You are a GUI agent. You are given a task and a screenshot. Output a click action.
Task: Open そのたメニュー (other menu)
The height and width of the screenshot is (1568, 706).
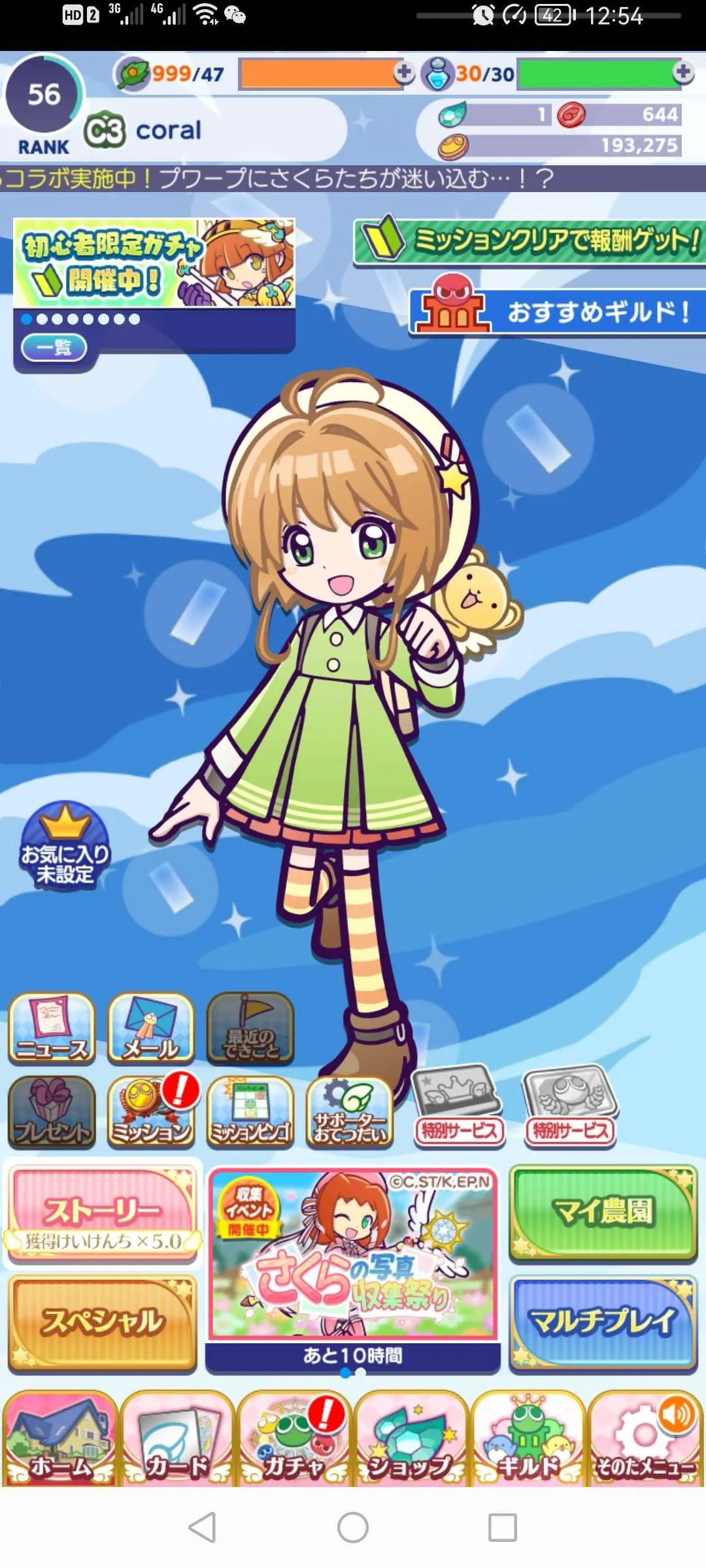pyautogui.click(x=645, y=1440)
